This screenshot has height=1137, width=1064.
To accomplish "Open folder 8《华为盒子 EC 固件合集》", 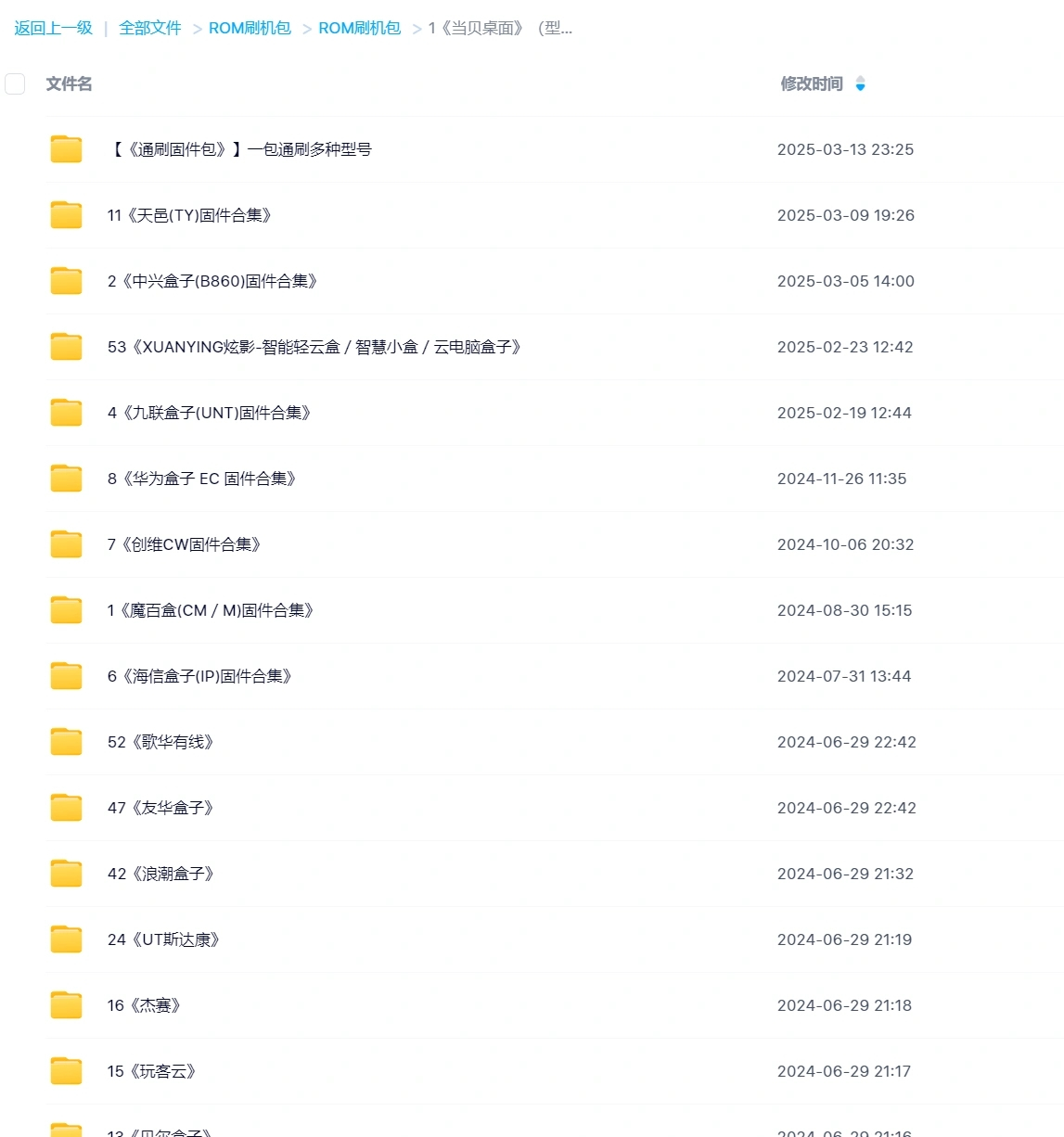I will pos(201,479).
